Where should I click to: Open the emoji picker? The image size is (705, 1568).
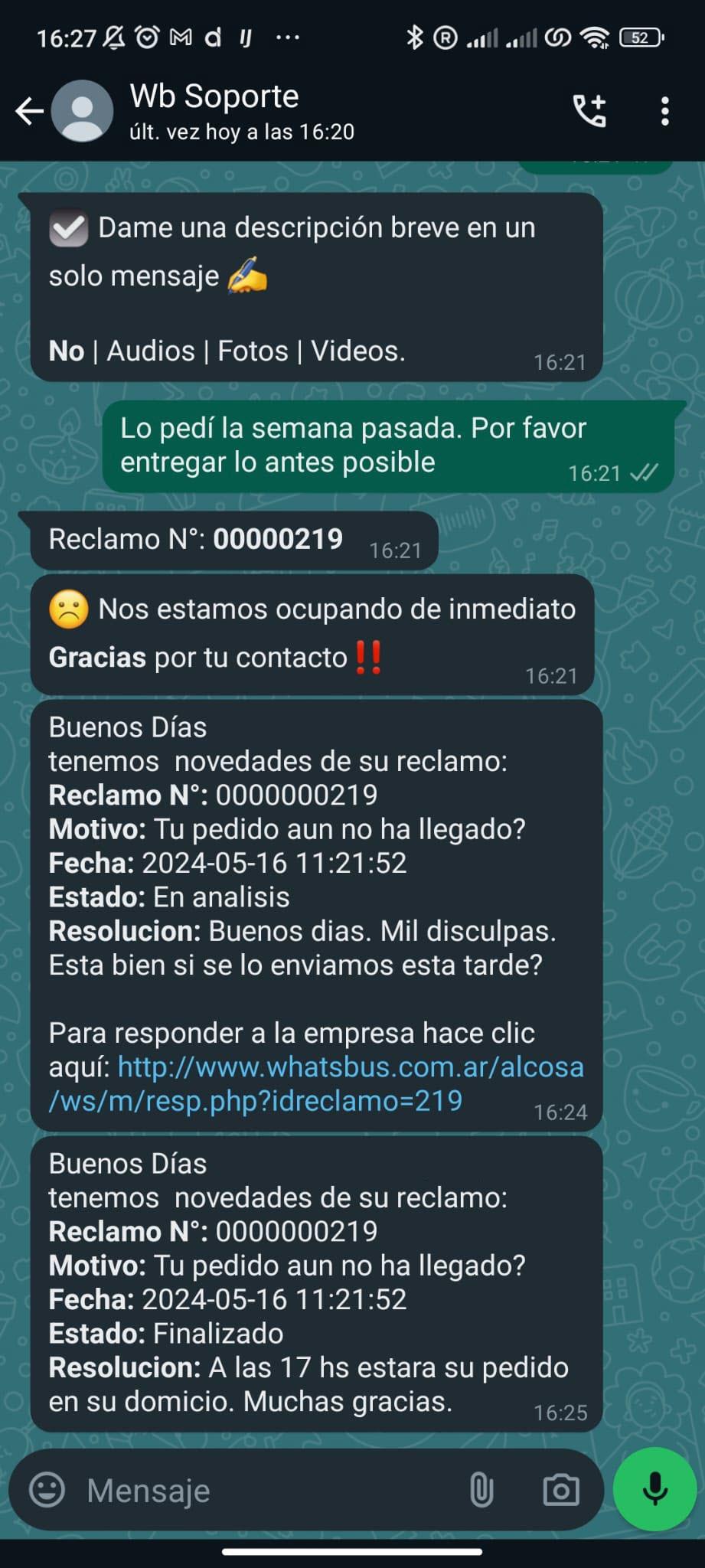coord(47,1490)
